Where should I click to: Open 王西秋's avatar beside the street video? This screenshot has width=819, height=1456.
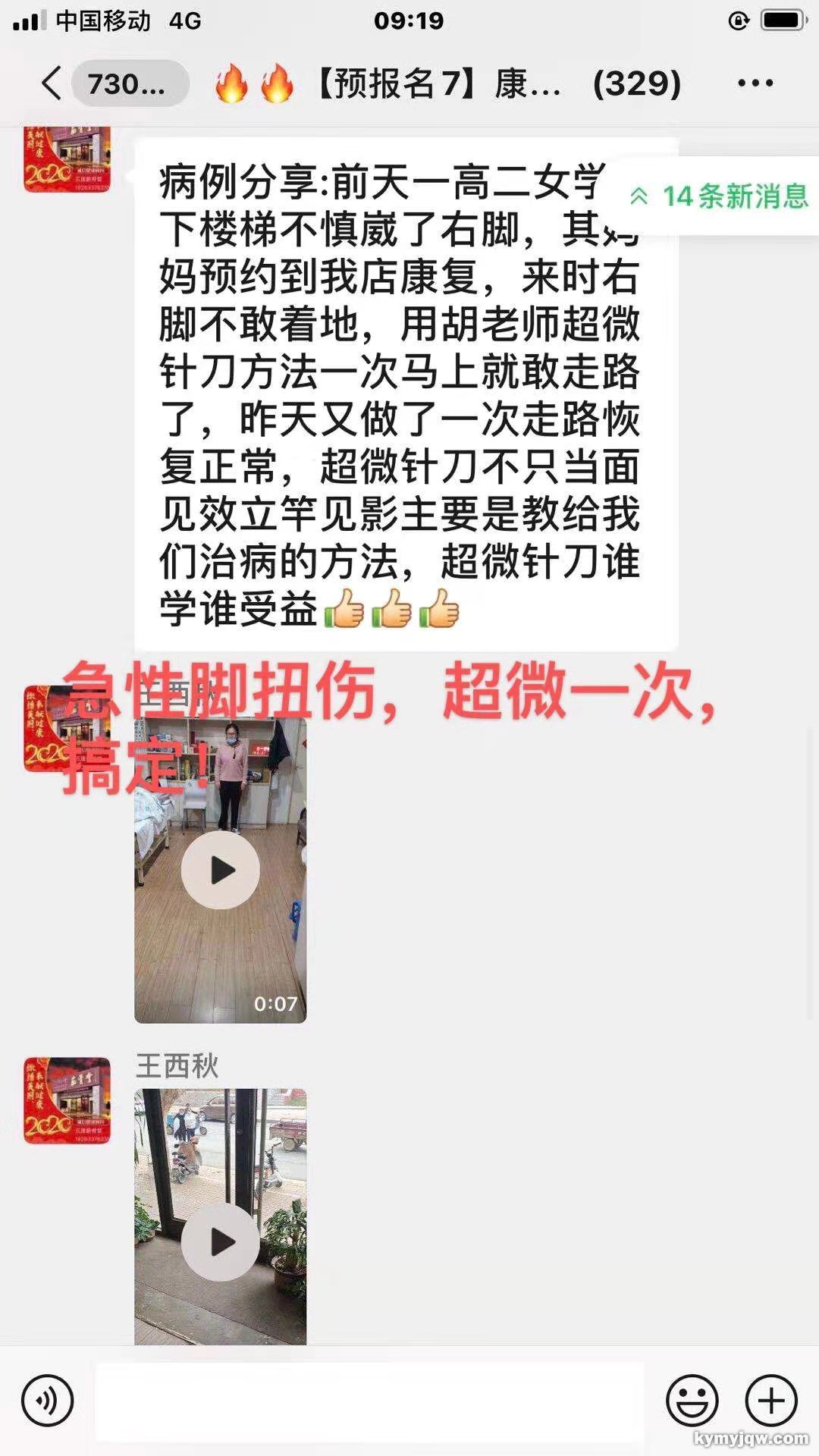(x=67, y=1100)
